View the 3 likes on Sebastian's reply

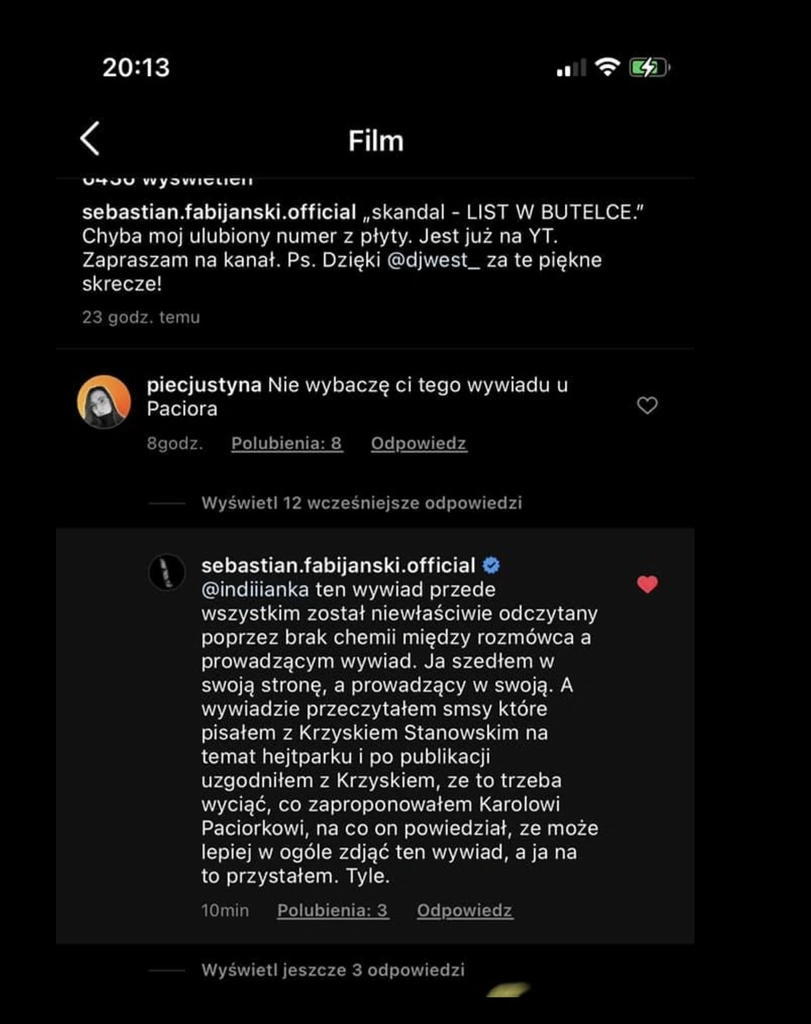coord(332,911)
